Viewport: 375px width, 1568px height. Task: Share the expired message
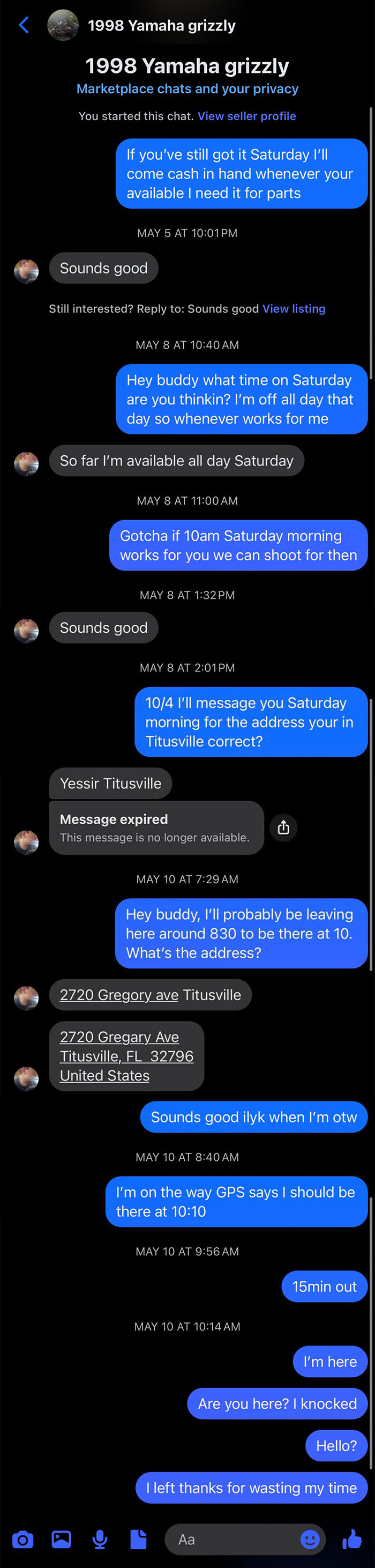pos(283,827)
